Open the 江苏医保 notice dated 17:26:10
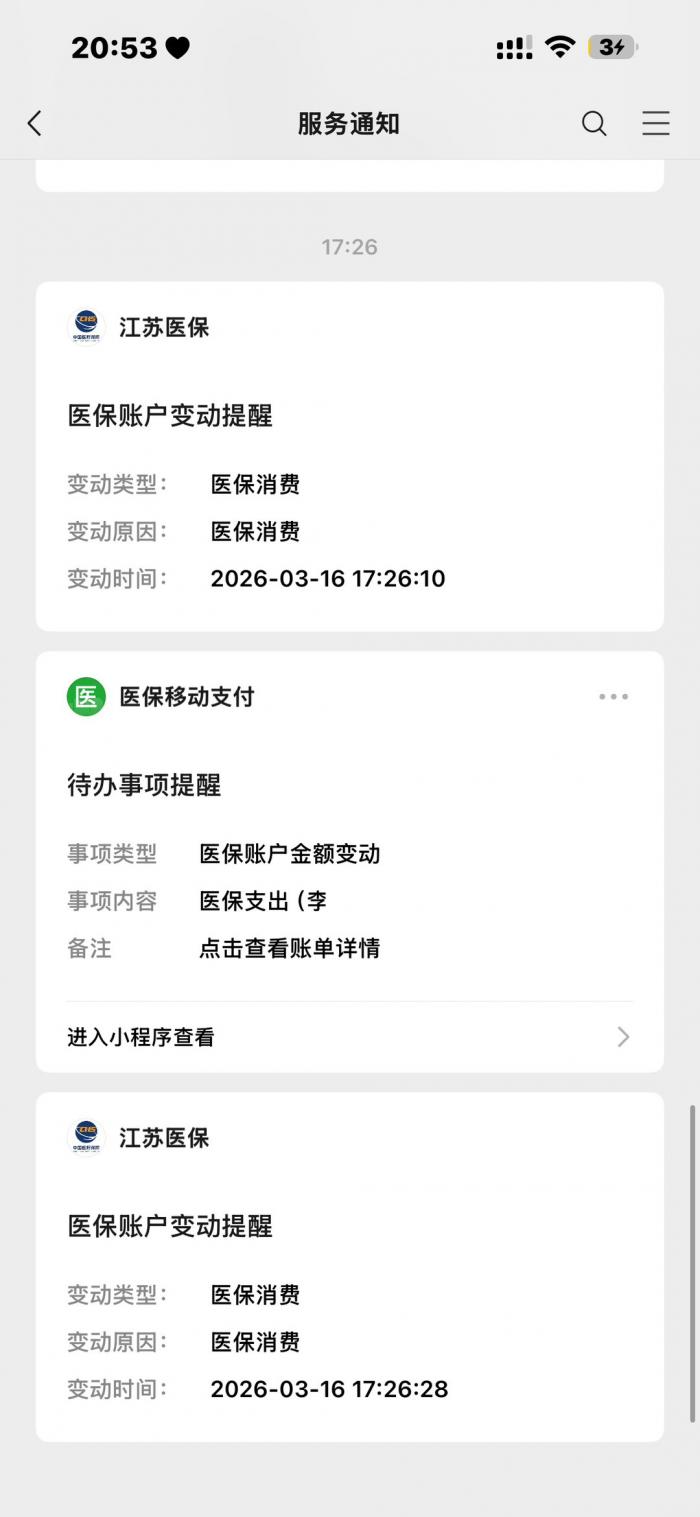The image size is (700, 1517). coord(349,456)
